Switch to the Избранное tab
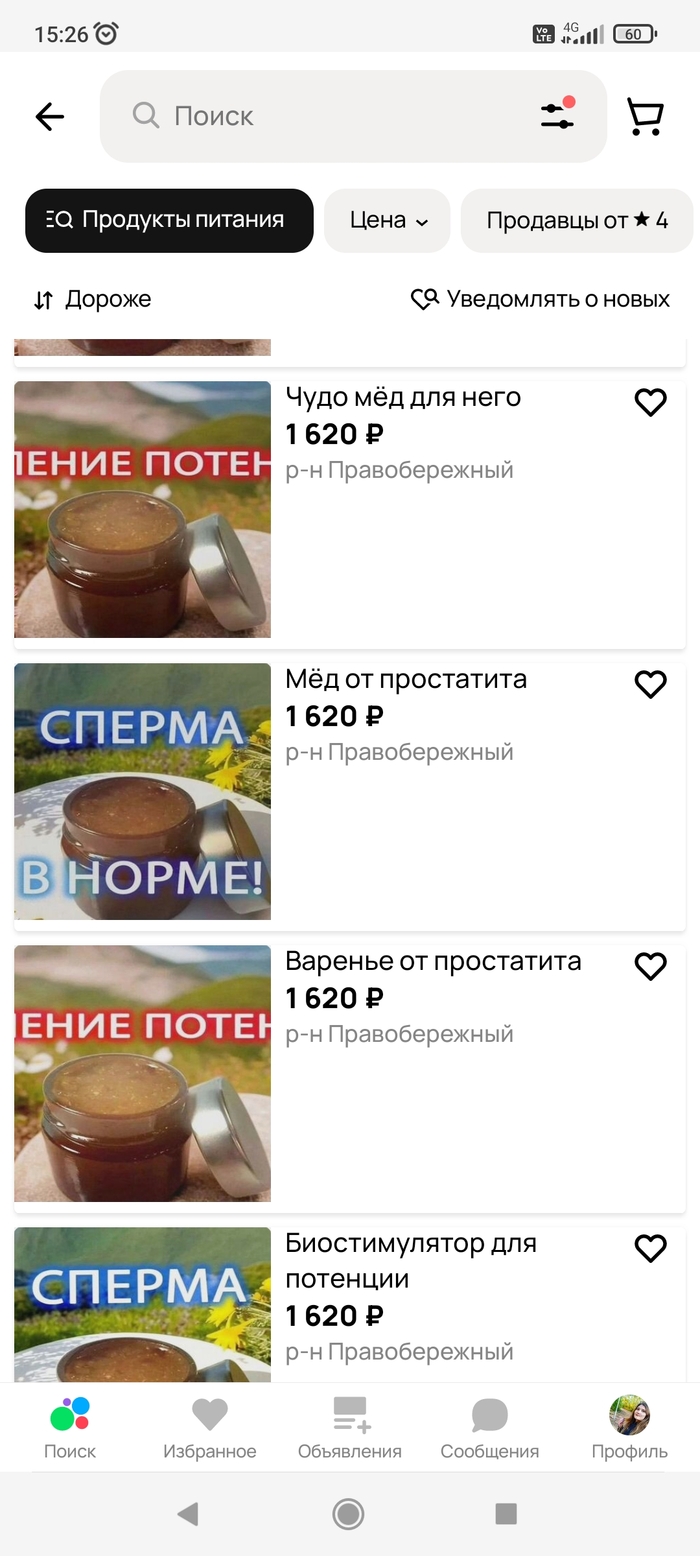 210,1428
